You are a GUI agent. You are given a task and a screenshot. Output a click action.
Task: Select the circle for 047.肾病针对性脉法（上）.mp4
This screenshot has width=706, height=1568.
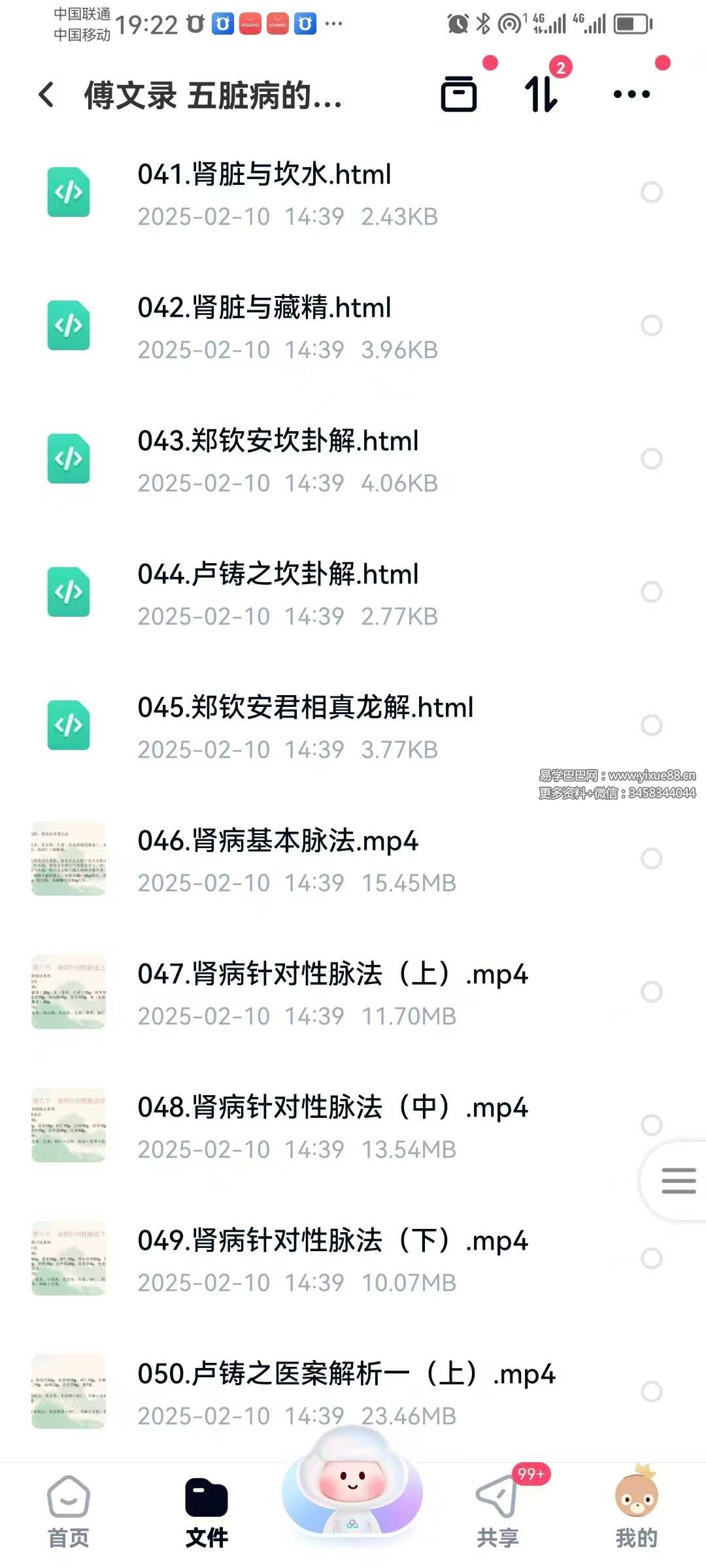651,992
